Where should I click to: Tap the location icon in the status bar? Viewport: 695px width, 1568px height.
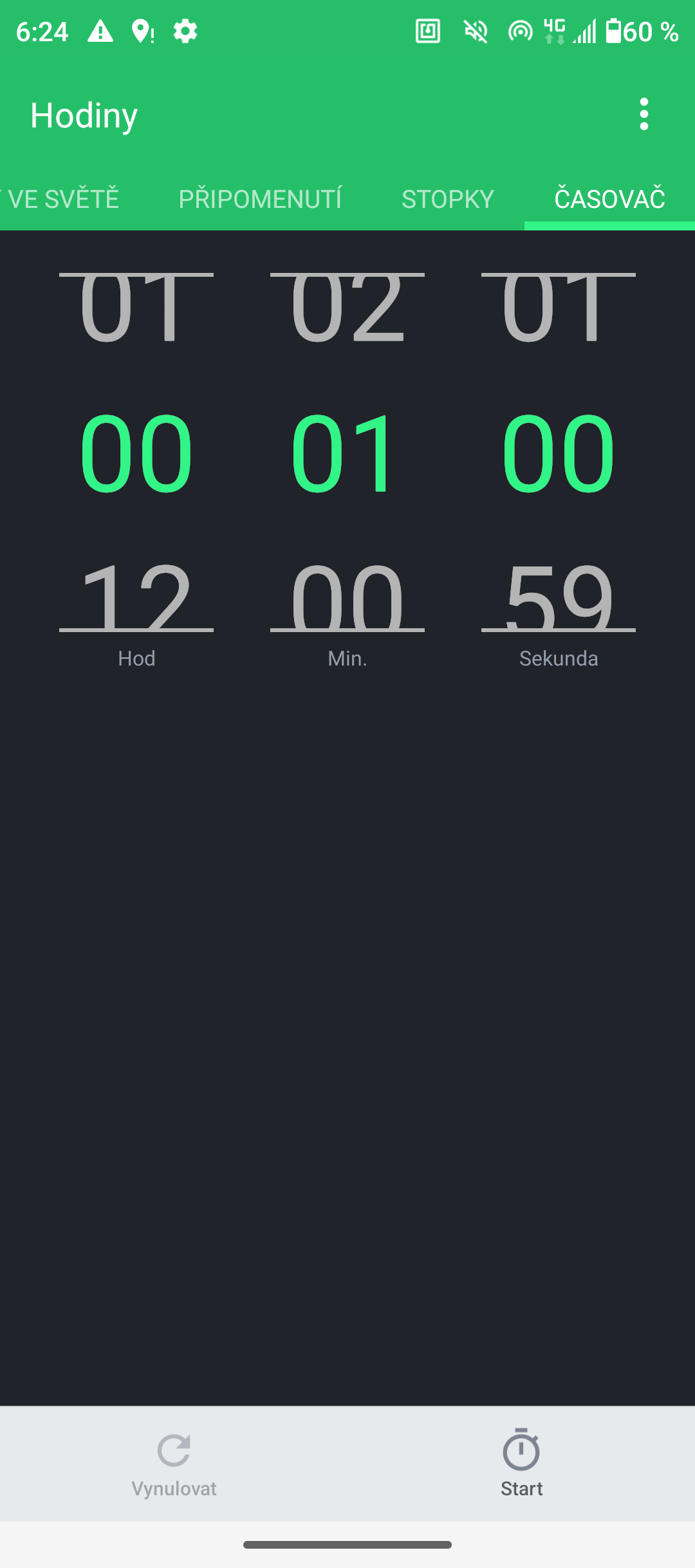pyautogui.click(x=140, y=30)
